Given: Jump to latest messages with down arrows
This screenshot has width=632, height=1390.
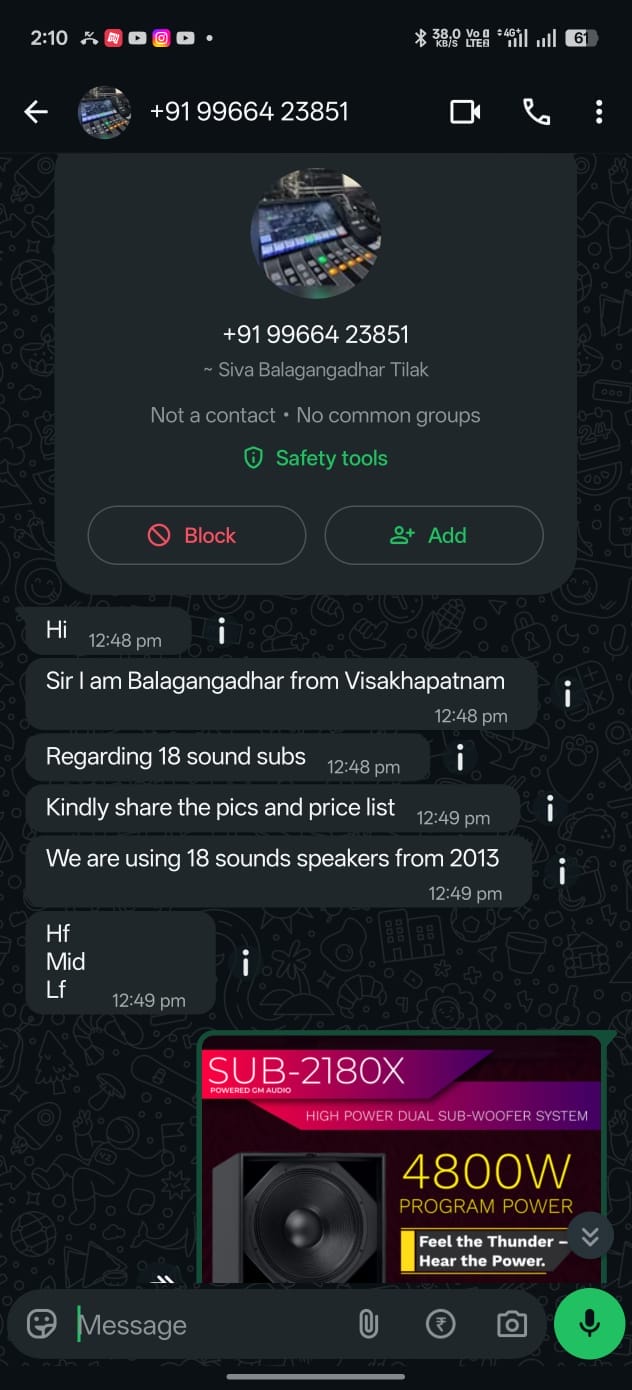Looking at the screenshot, I should (590, 1237).
